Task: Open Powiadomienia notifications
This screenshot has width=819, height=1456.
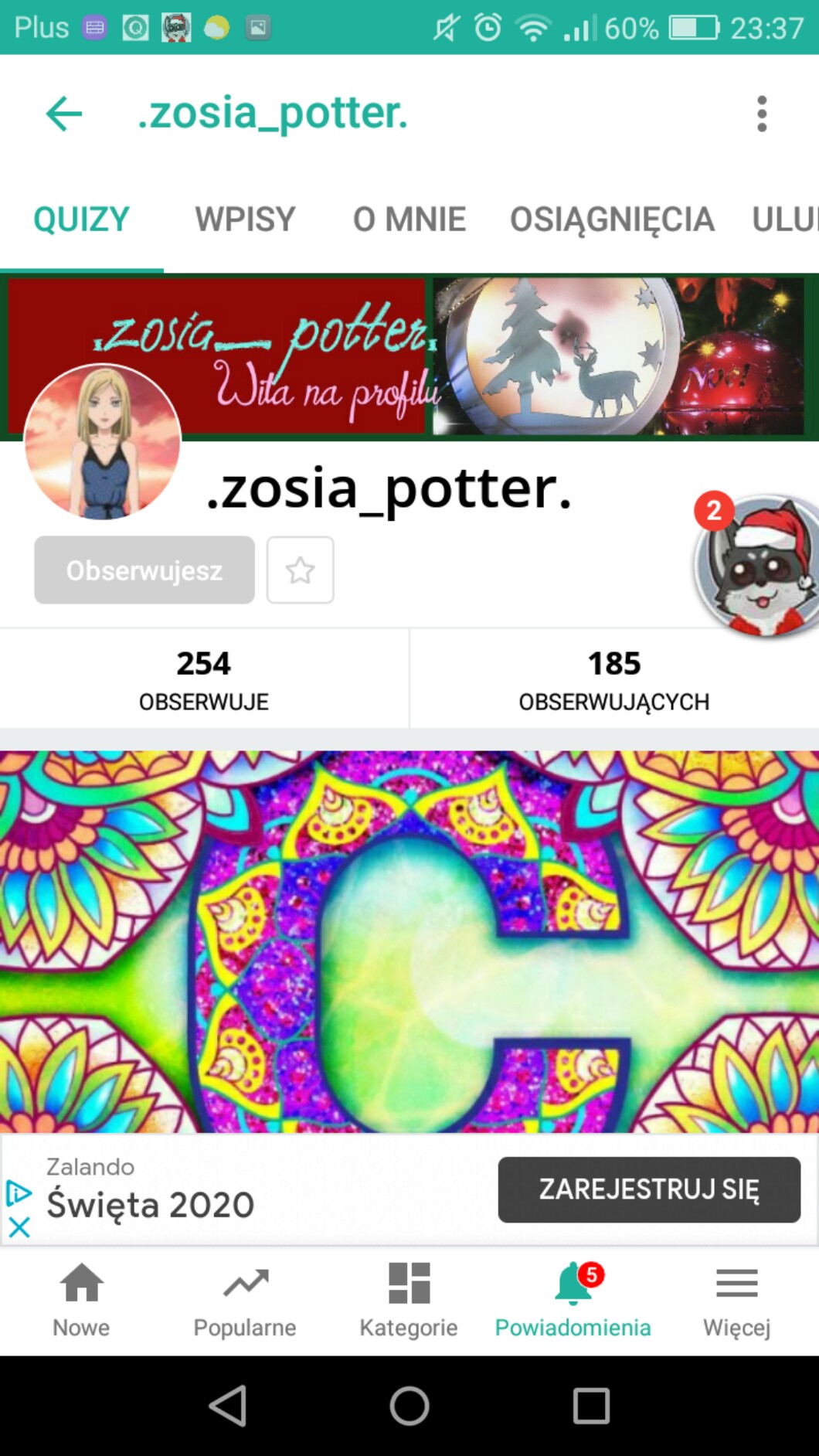Action: 573,1300
